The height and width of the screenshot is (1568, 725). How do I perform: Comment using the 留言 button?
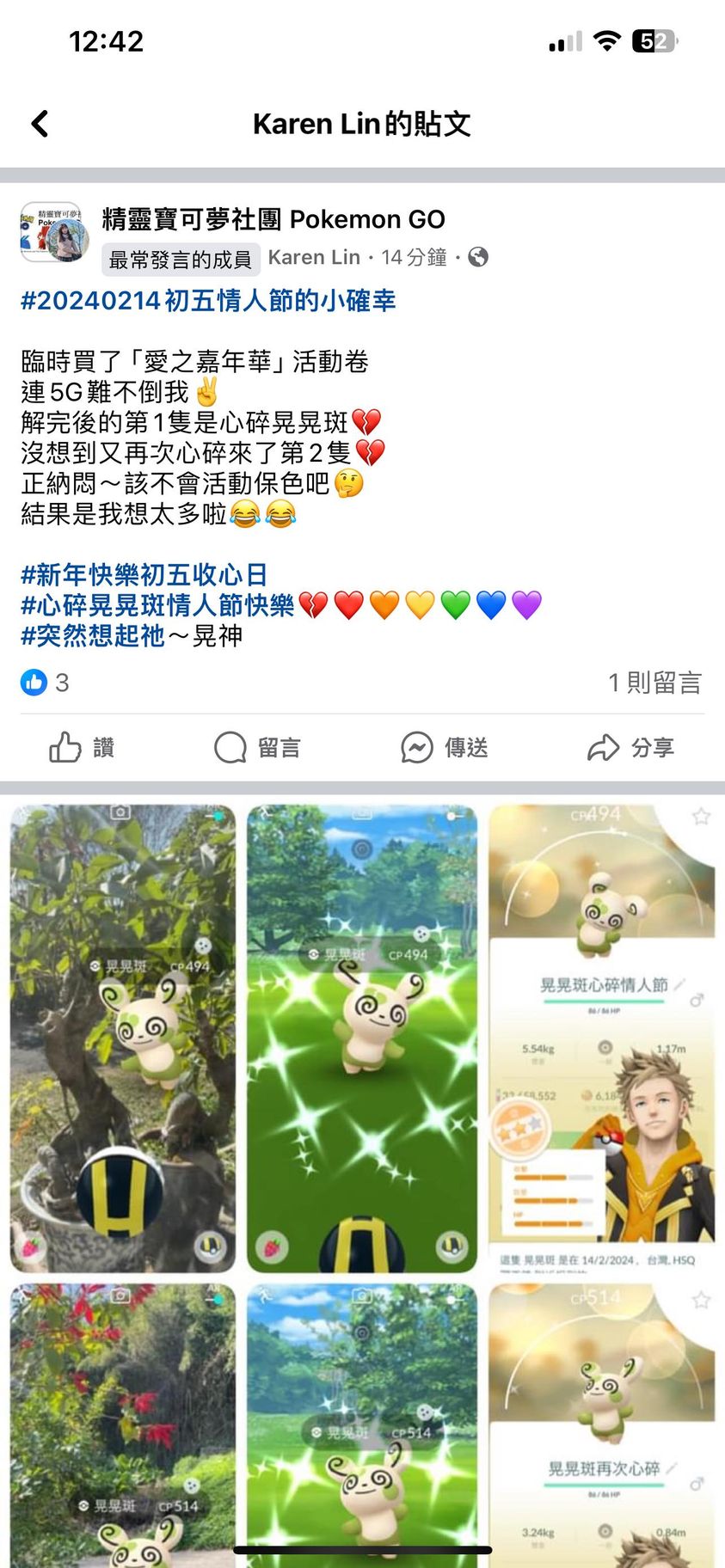point(258,748)
